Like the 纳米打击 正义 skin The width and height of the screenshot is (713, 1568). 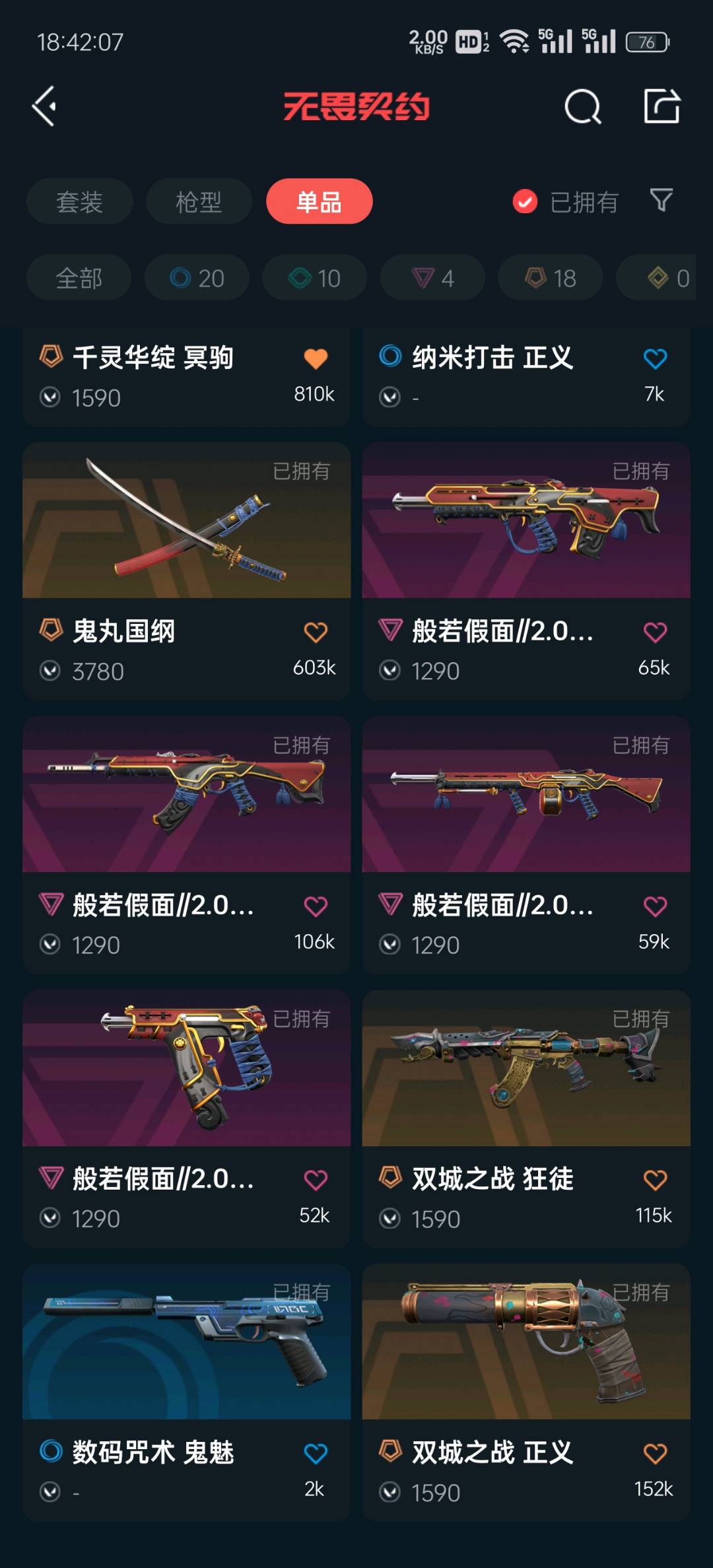coord(655,358)
